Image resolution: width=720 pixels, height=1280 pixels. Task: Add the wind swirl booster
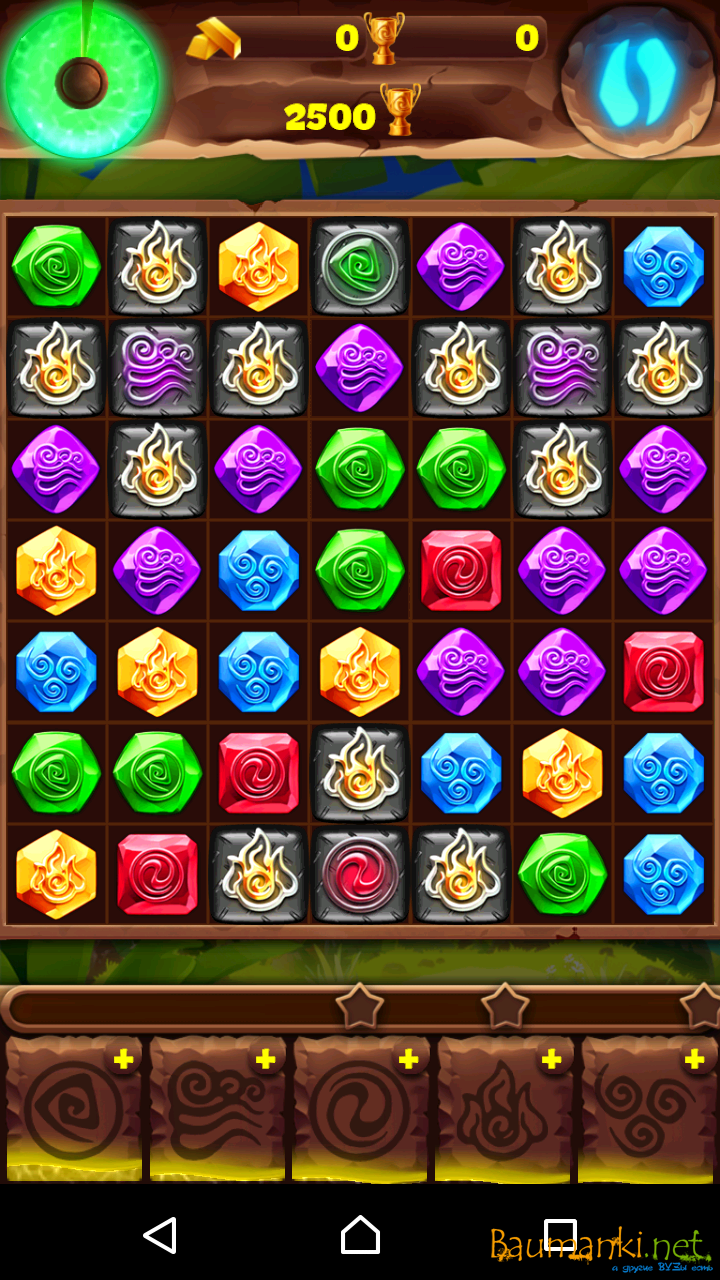(266, 1061)
